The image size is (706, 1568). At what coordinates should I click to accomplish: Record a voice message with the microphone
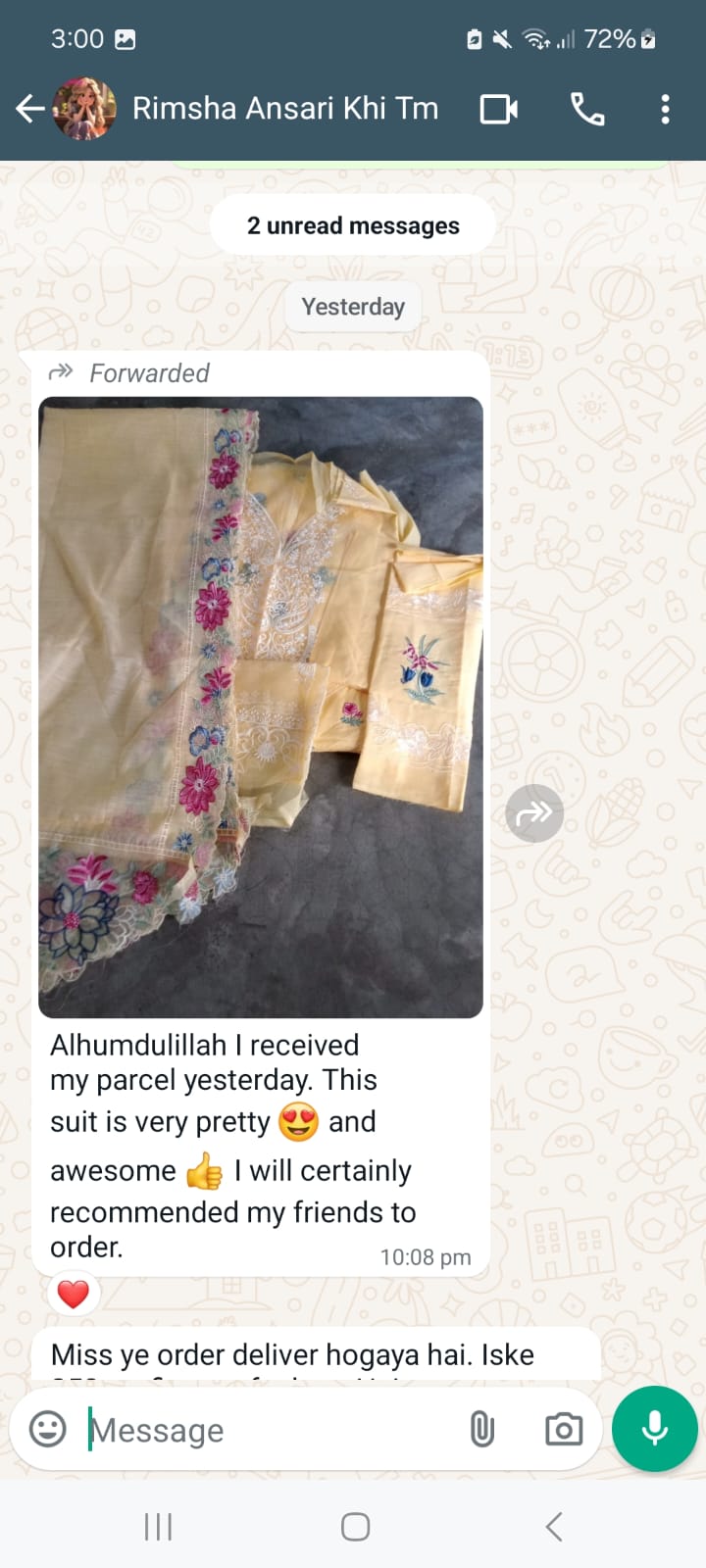click(x=654, y=1429)
